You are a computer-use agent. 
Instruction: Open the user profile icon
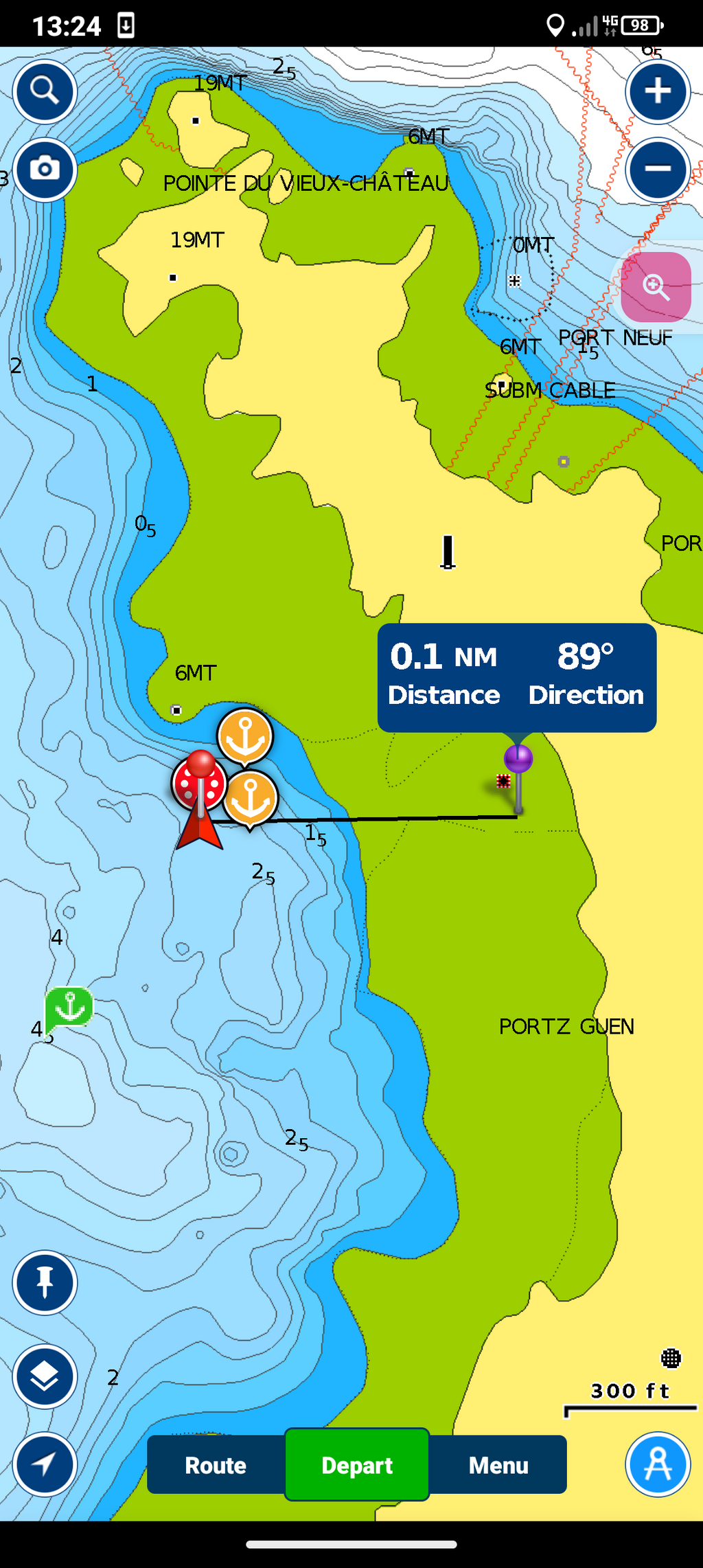(658, 1464)
